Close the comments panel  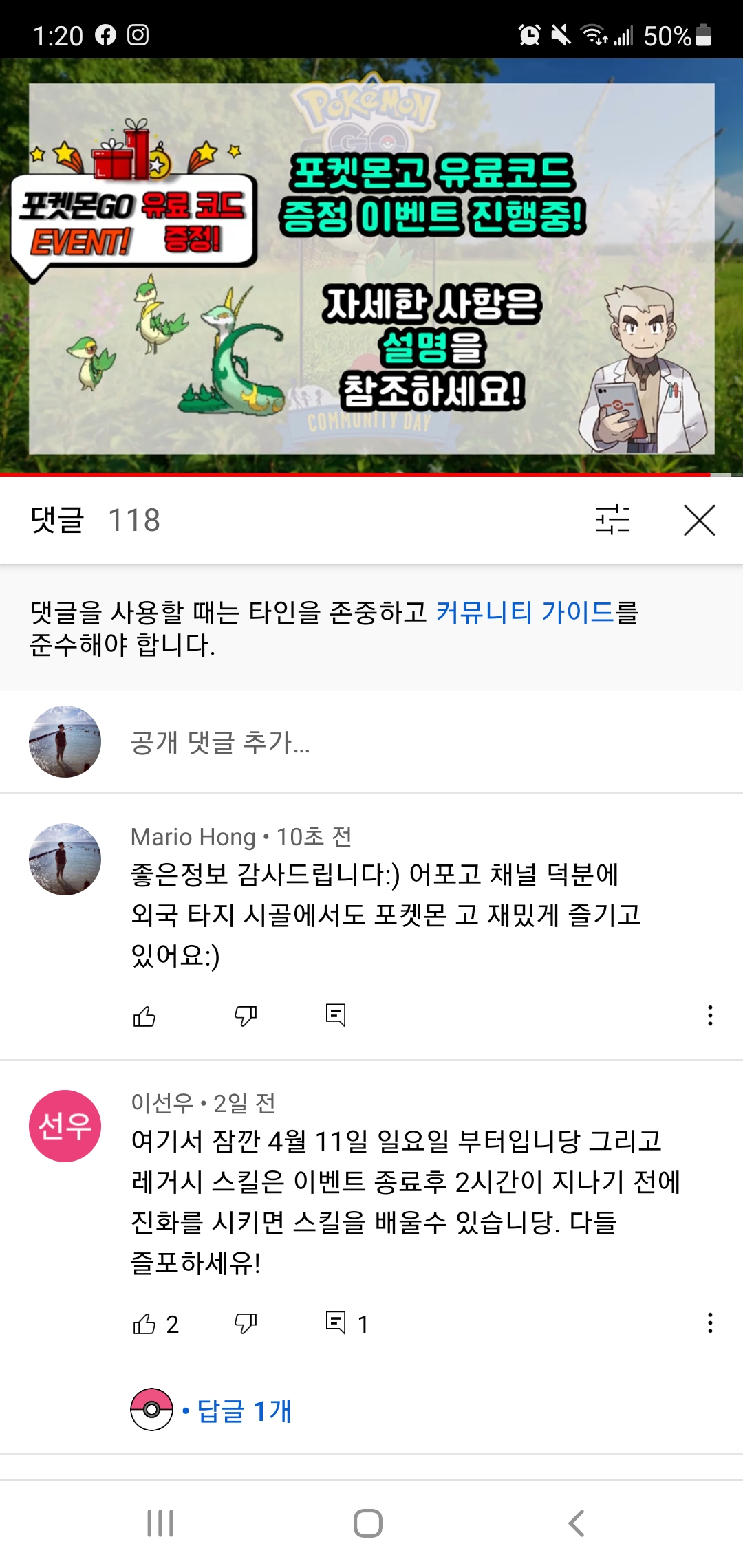700,520
